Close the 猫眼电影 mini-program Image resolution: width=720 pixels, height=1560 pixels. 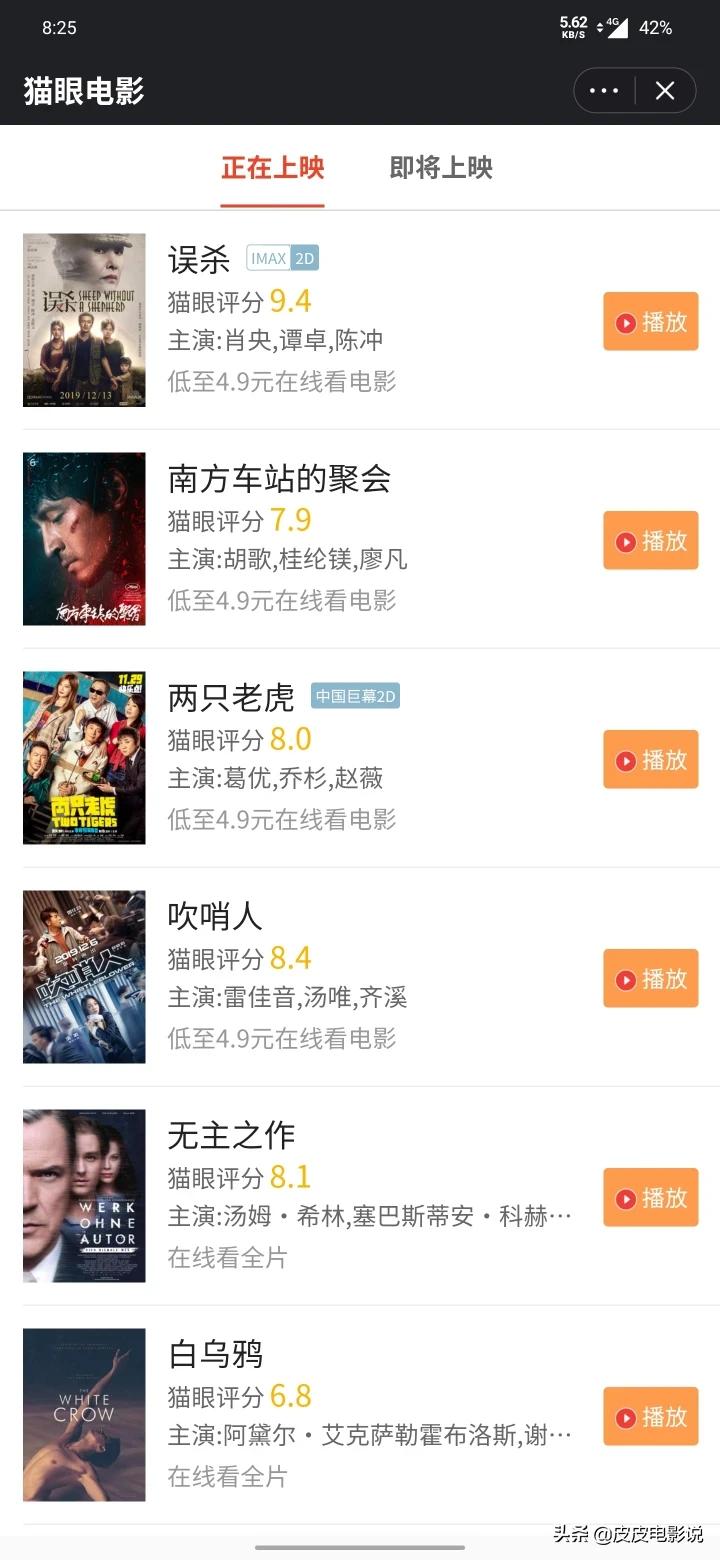[665, 91]
